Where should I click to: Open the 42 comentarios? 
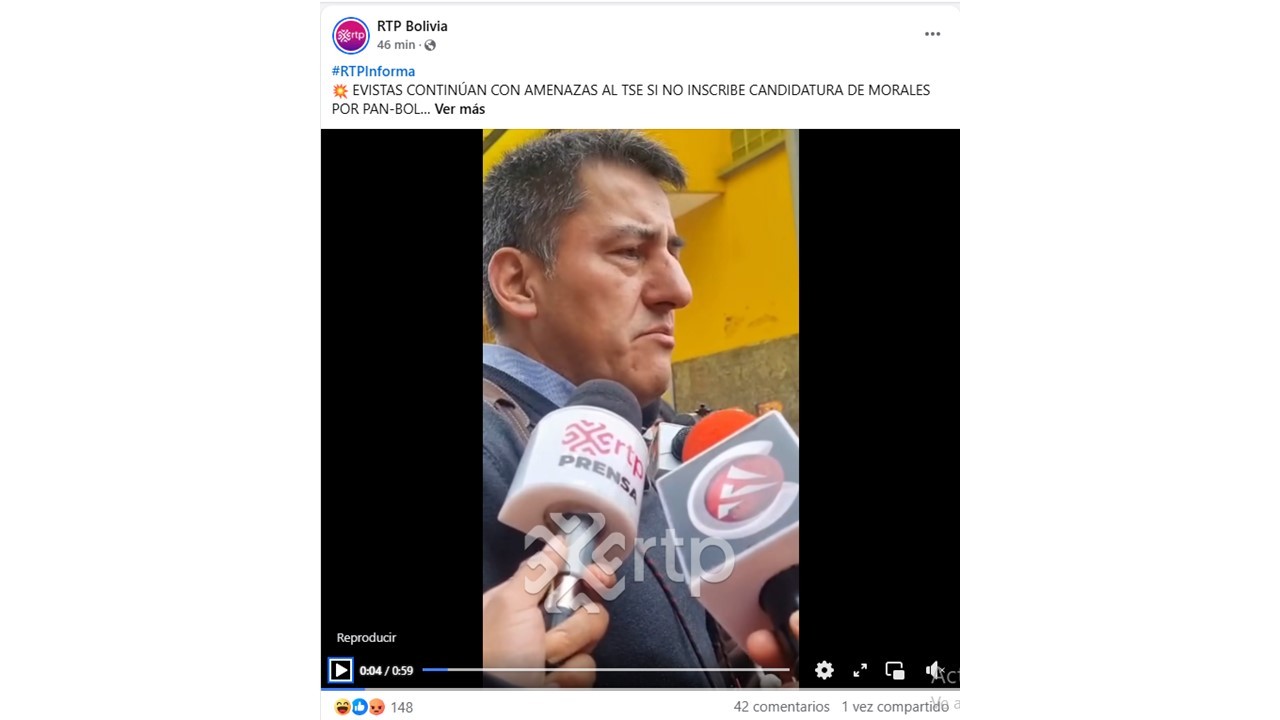781,707
